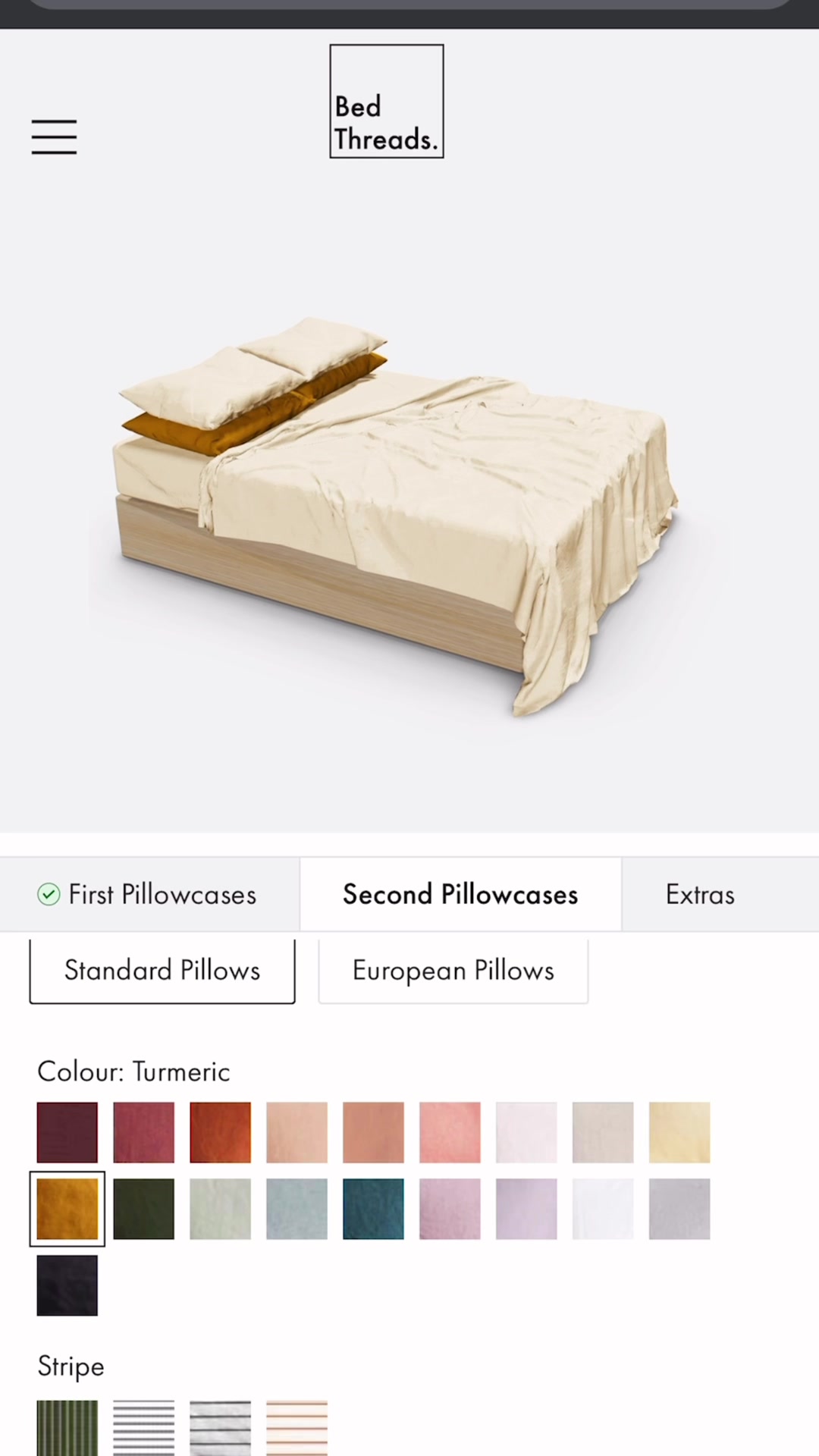Choose the light sage green colour swatch

tap(220, 1209)
